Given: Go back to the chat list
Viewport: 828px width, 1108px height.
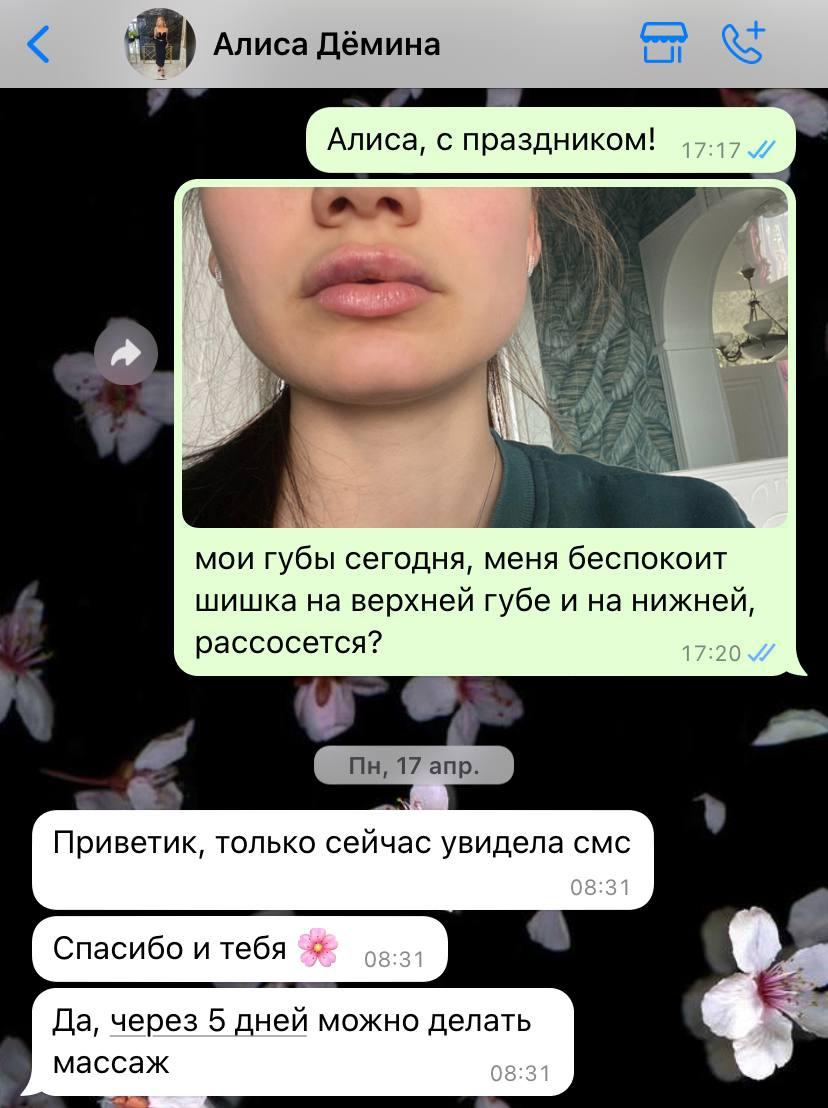Looking at the screenshot, I should (x=39, y=44).
